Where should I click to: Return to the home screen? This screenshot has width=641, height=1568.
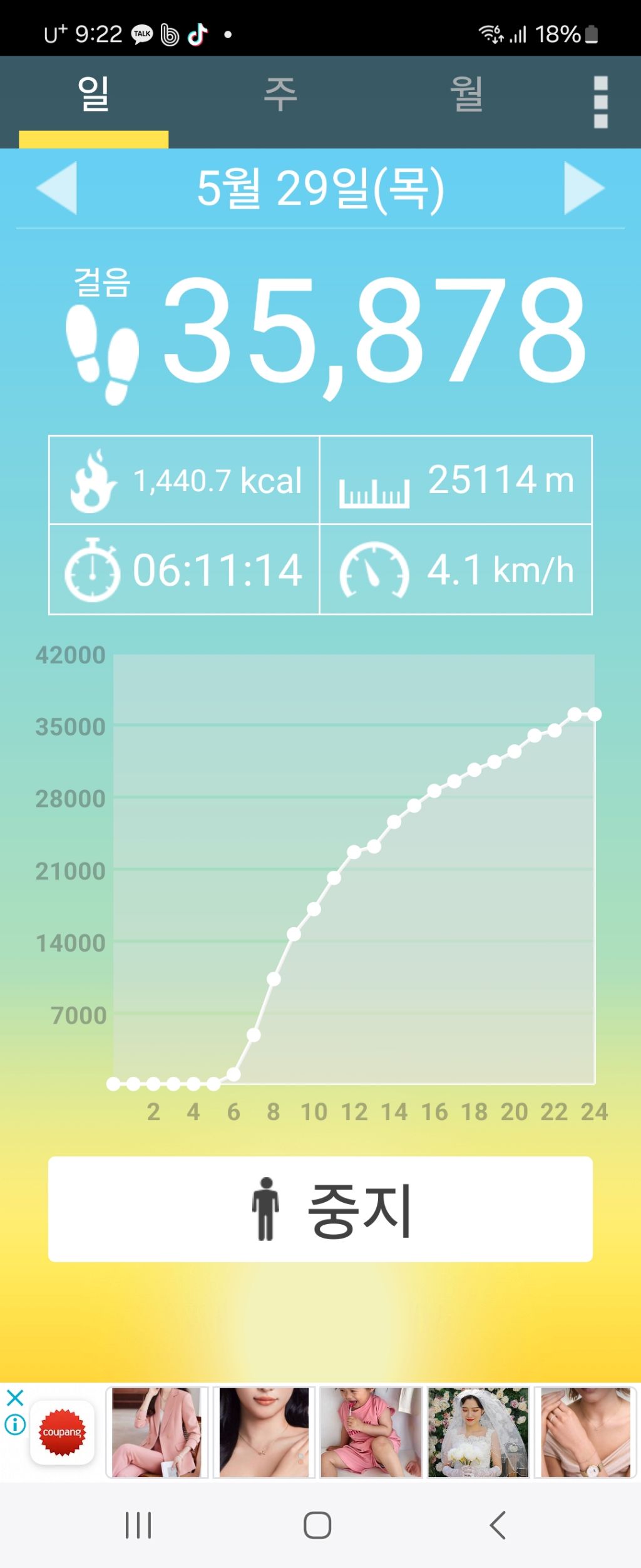pos(317,1525)
